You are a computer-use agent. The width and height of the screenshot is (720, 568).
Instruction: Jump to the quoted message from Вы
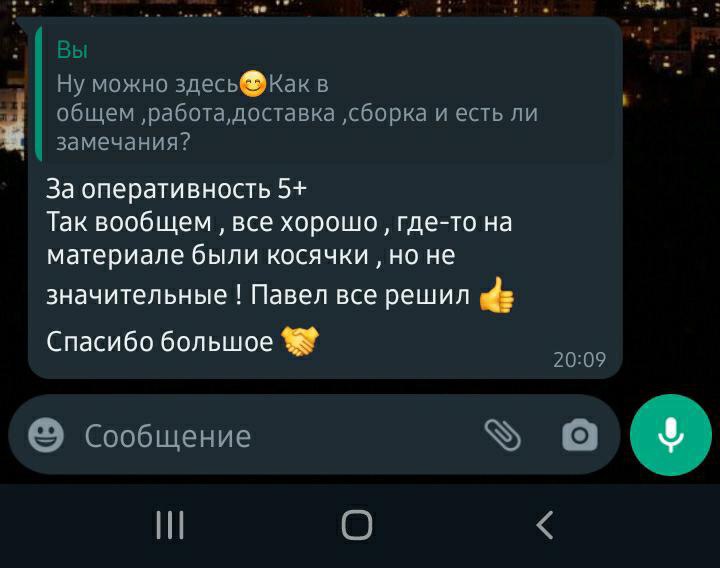(x=300, y=97)
